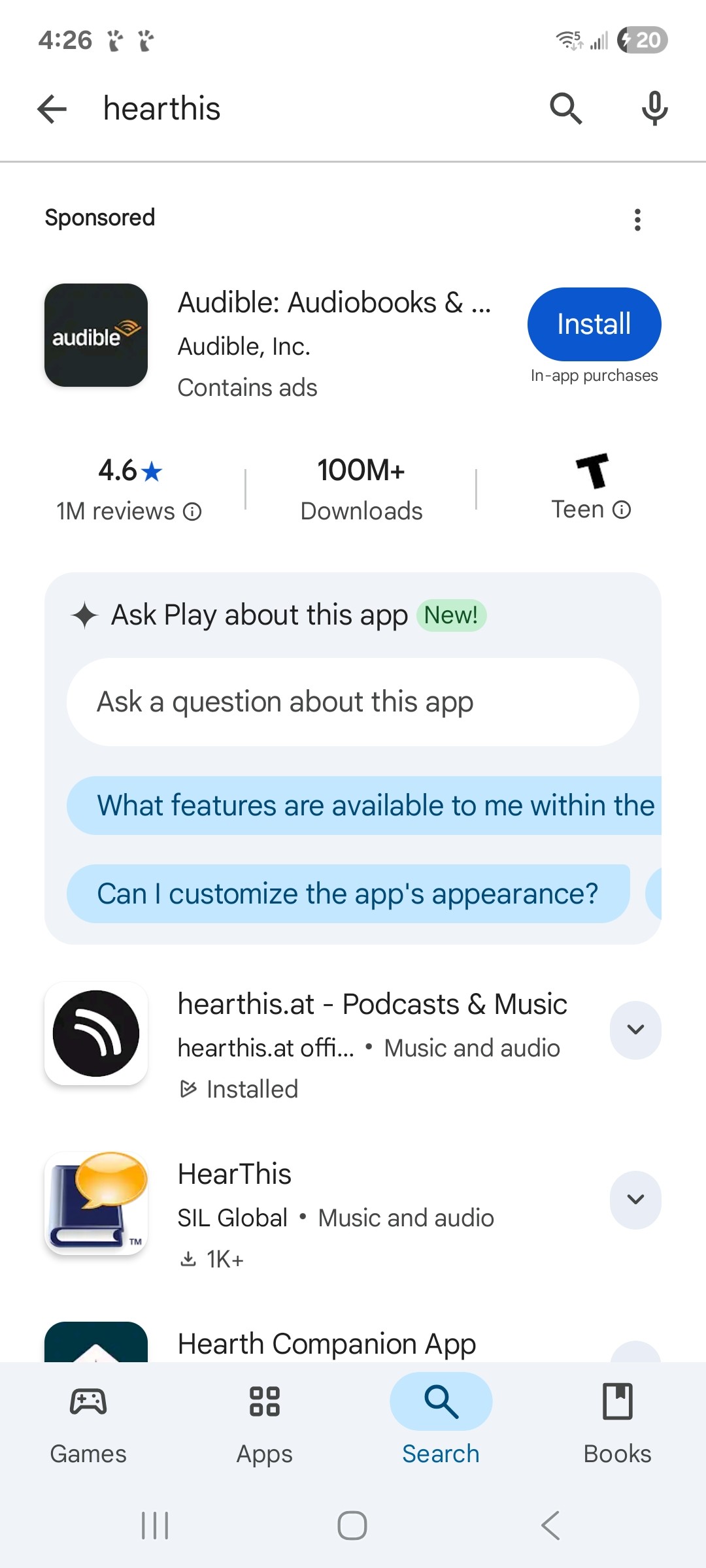The width and height of the screenshot is (706, 1568).
Task: Edit the 'hearthis' search query
Action: pos(162,108)
